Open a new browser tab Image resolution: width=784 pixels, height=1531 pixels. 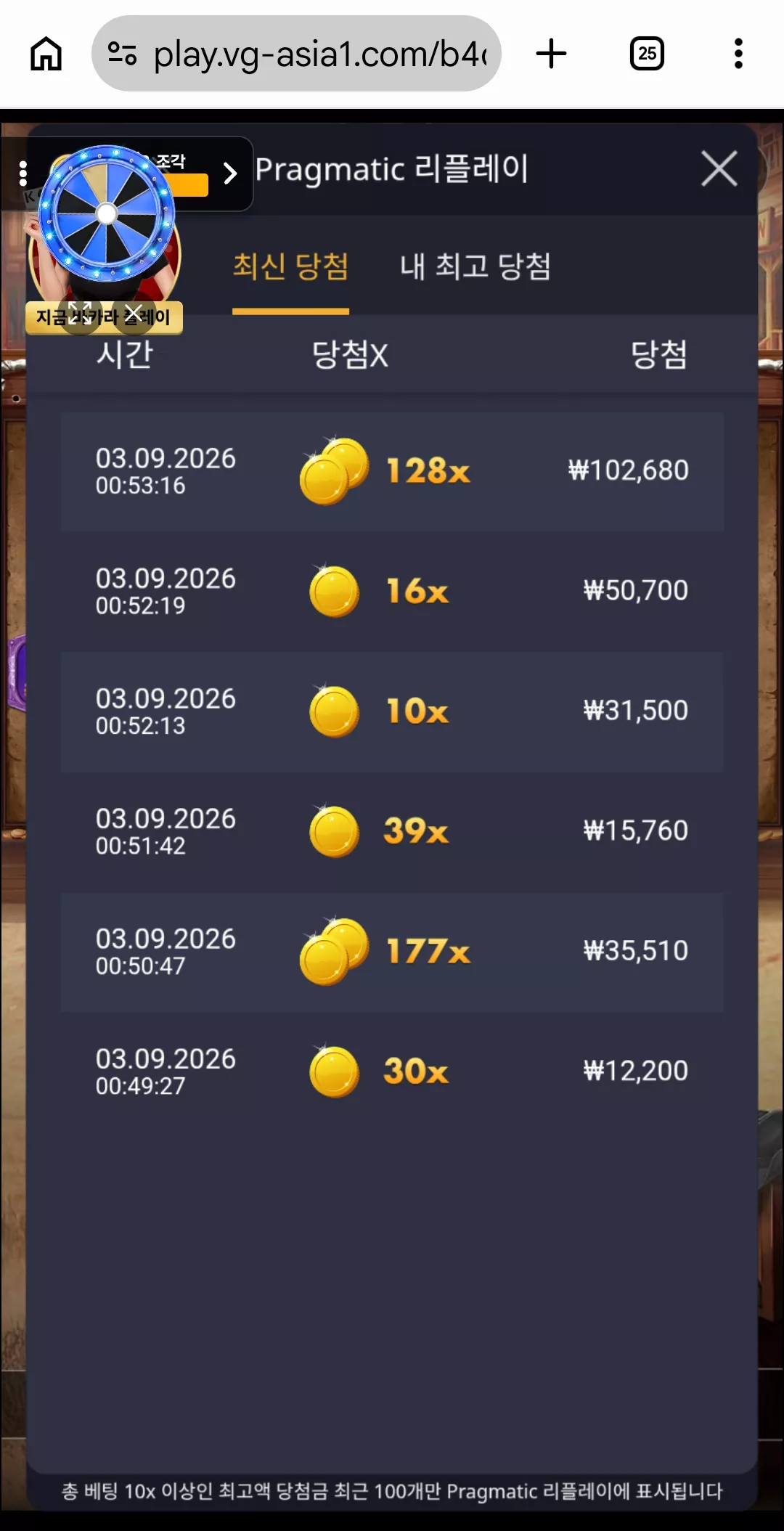(x=551, y=54)
